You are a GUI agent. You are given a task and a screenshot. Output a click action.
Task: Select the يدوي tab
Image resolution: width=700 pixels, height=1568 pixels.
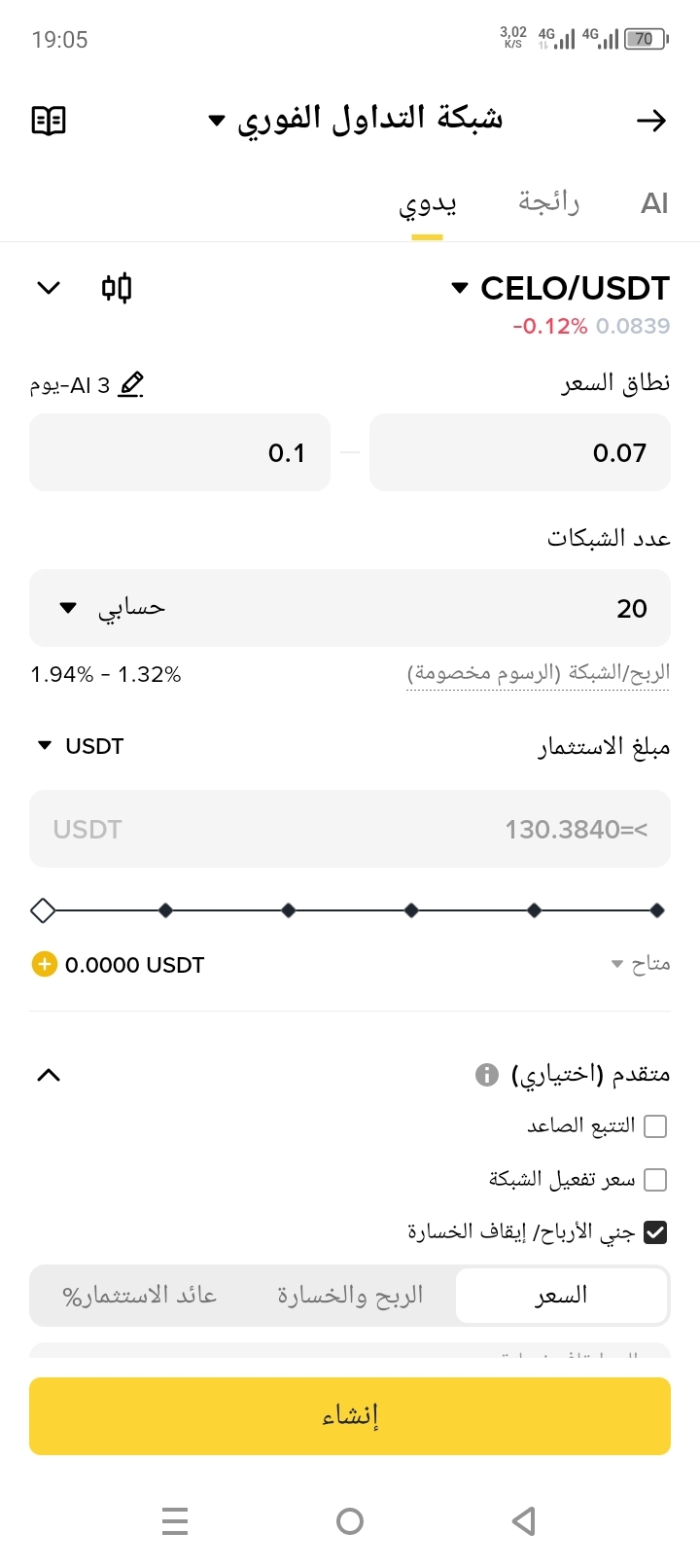[x=427, y=205]
